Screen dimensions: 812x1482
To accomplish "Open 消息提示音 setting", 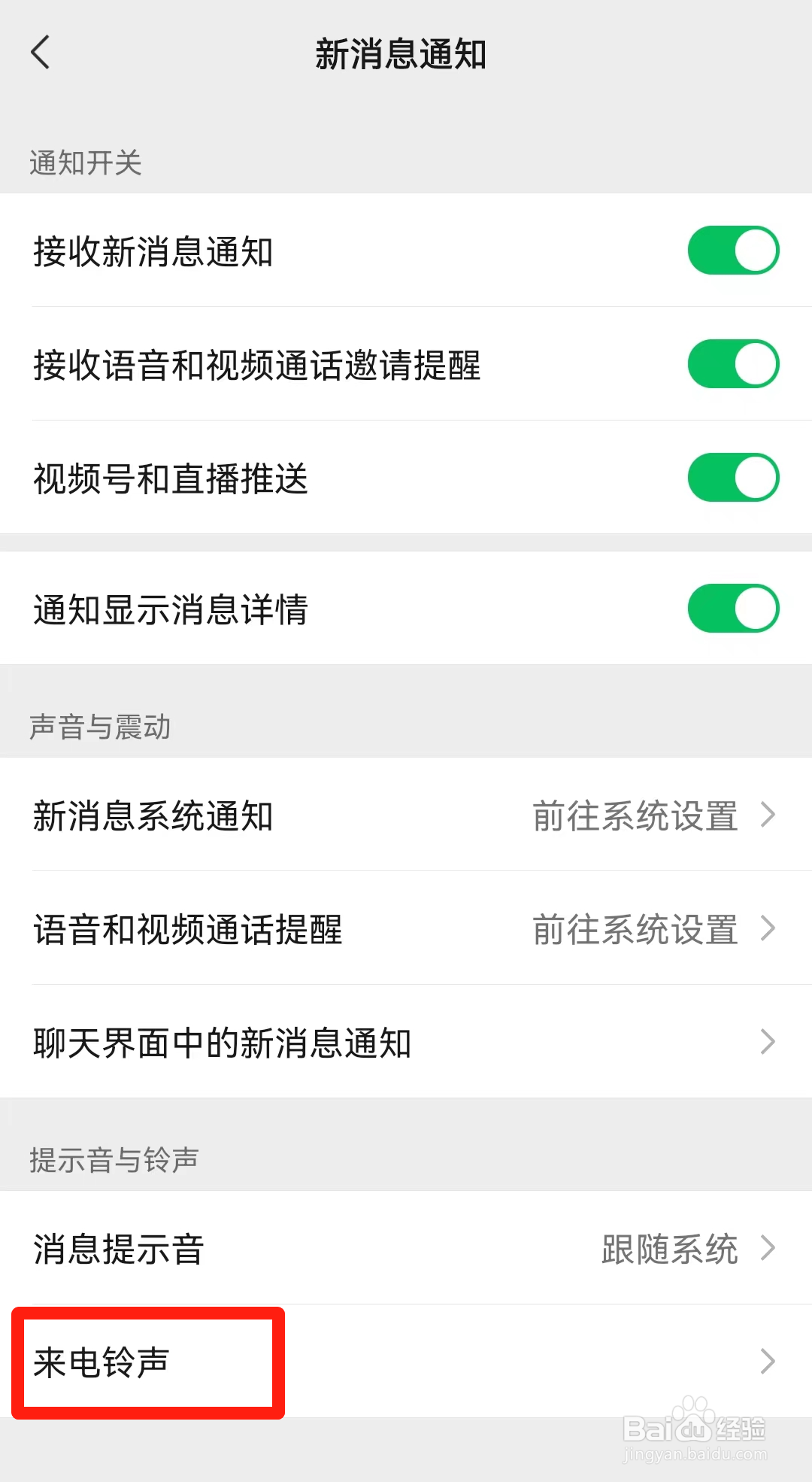I will (406, 1249).
